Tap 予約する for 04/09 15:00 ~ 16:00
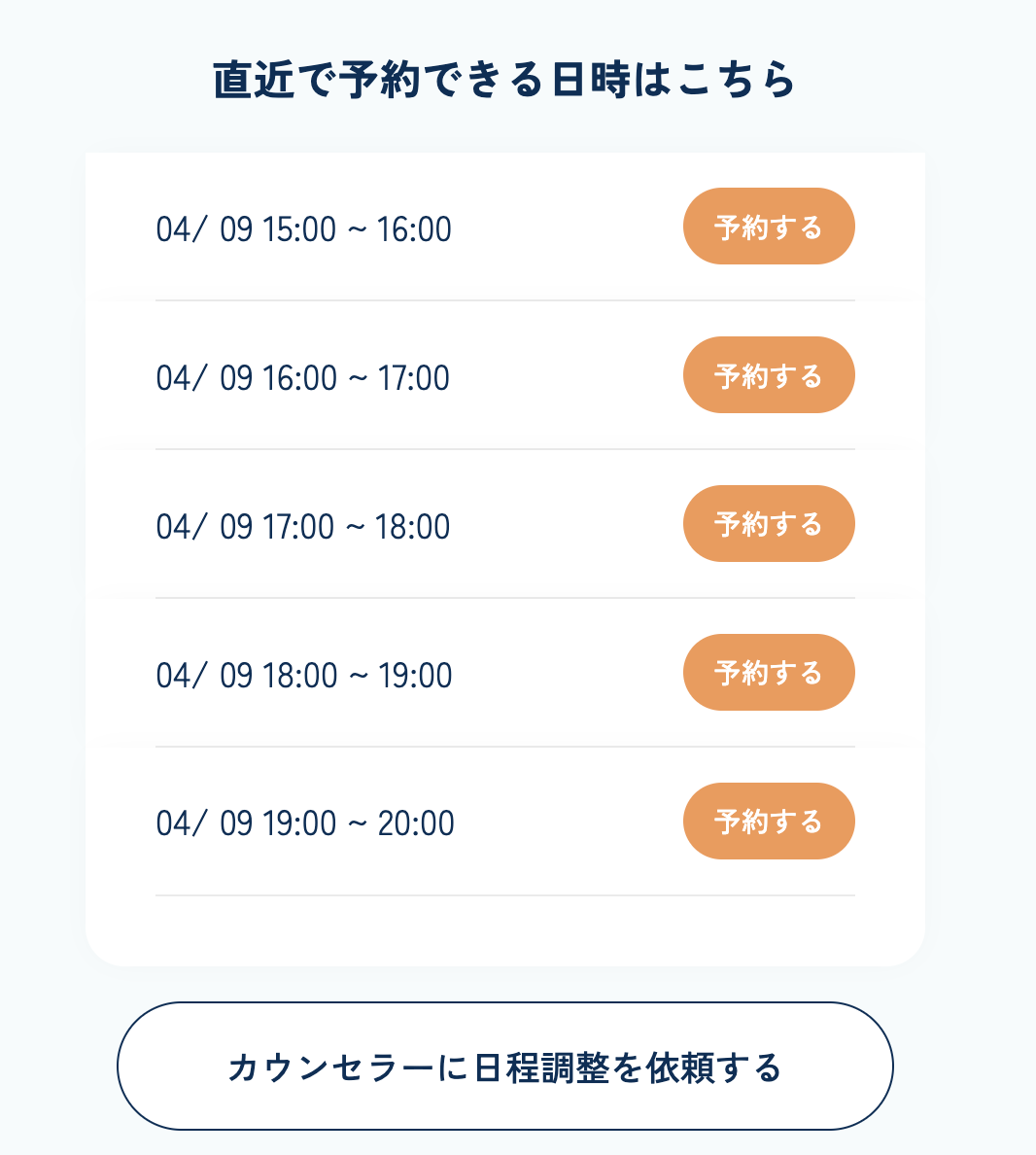 pos(769,227)
